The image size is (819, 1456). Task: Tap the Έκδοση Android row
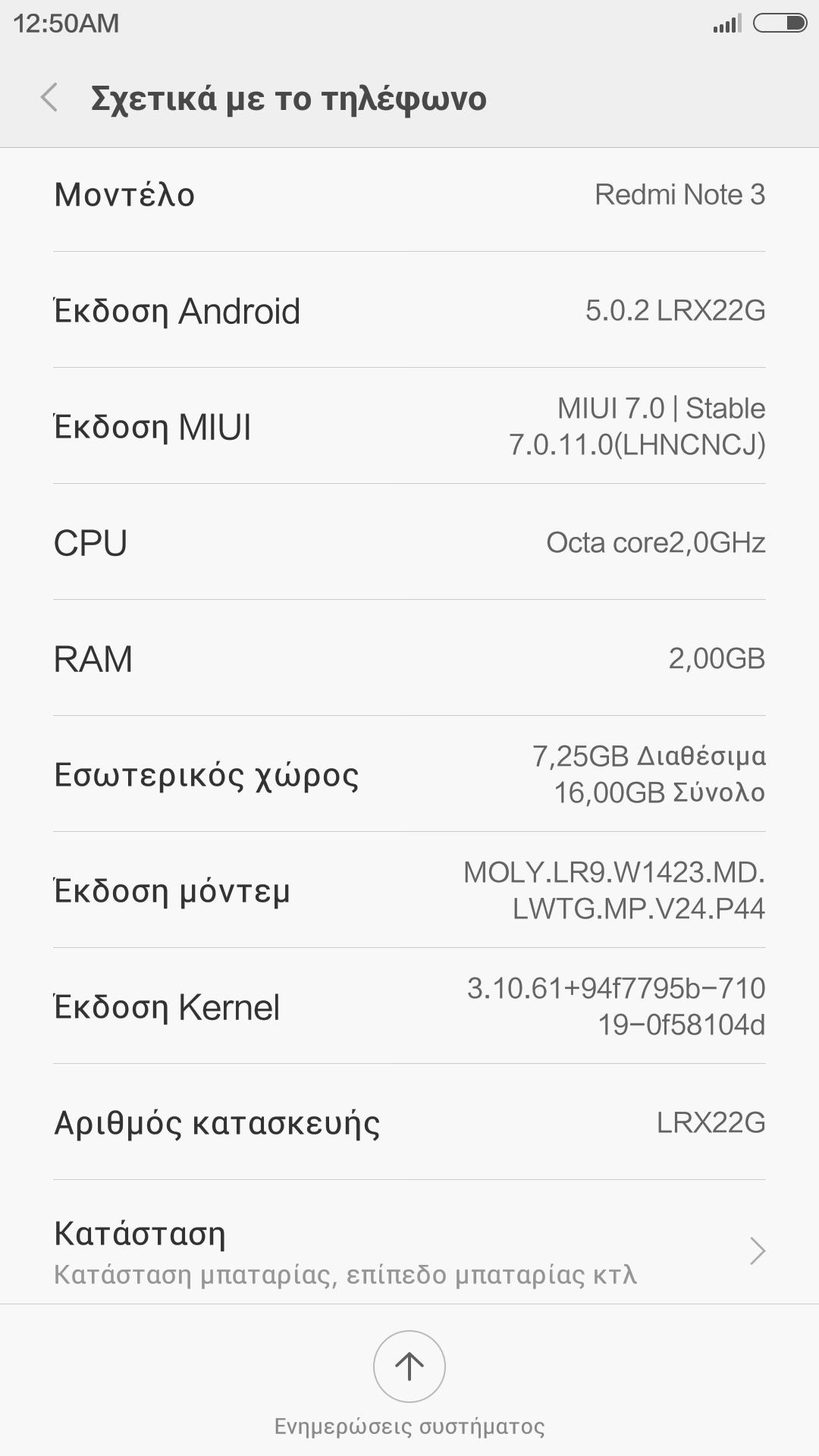tap(409, 310)
